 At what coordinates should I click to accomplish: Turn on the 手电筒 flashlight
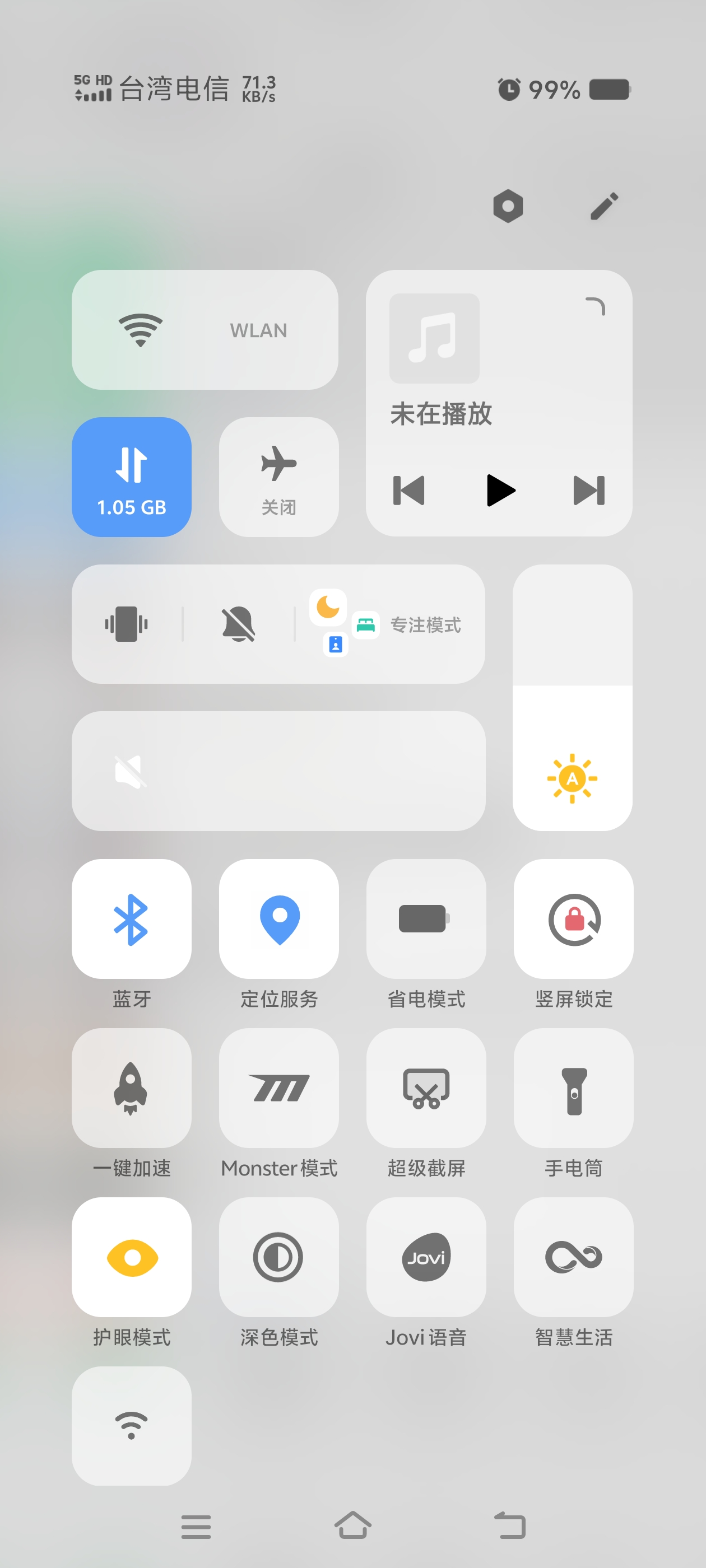[574, 1088]
